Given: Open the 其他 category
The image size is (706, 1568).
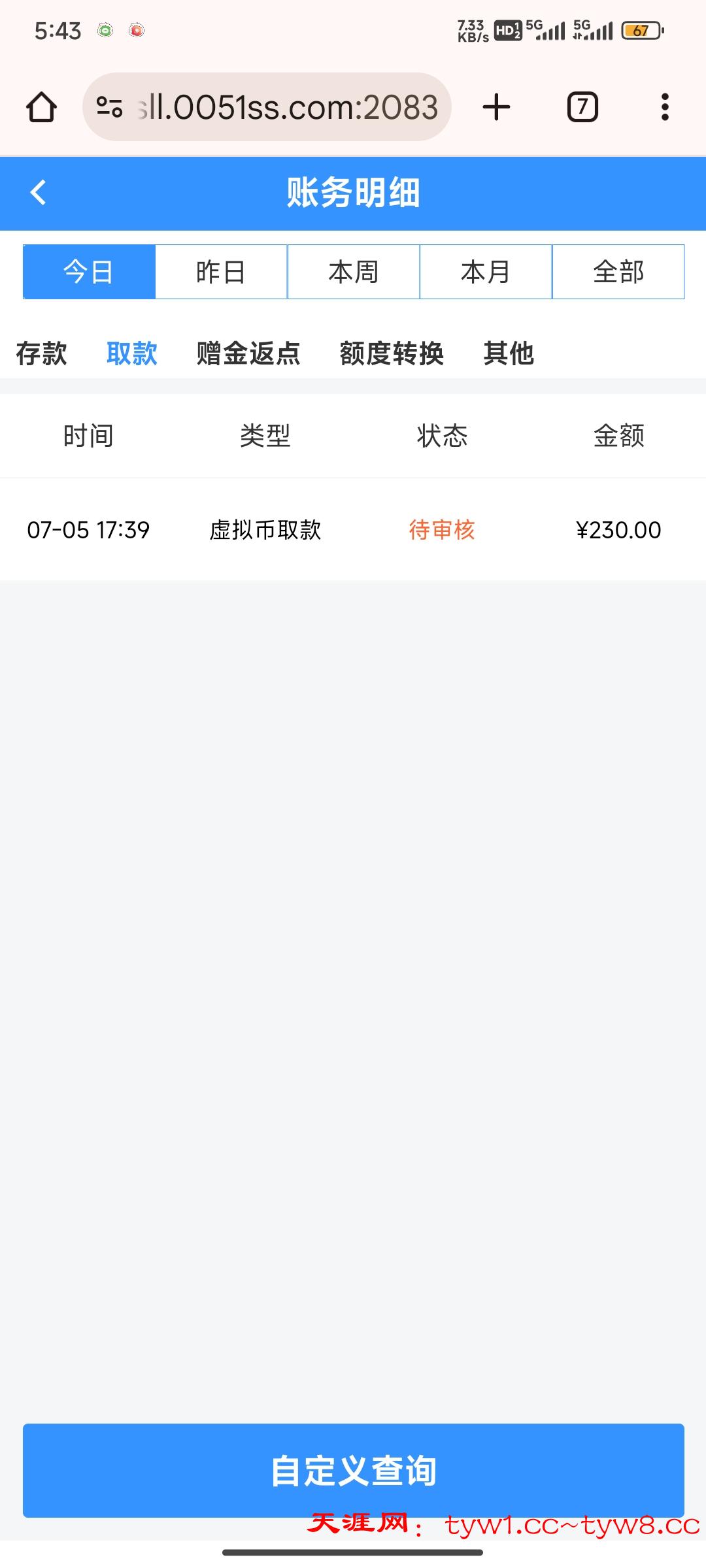Looking at the screenshot, I should pyautogui.click(x=509, y=353).
